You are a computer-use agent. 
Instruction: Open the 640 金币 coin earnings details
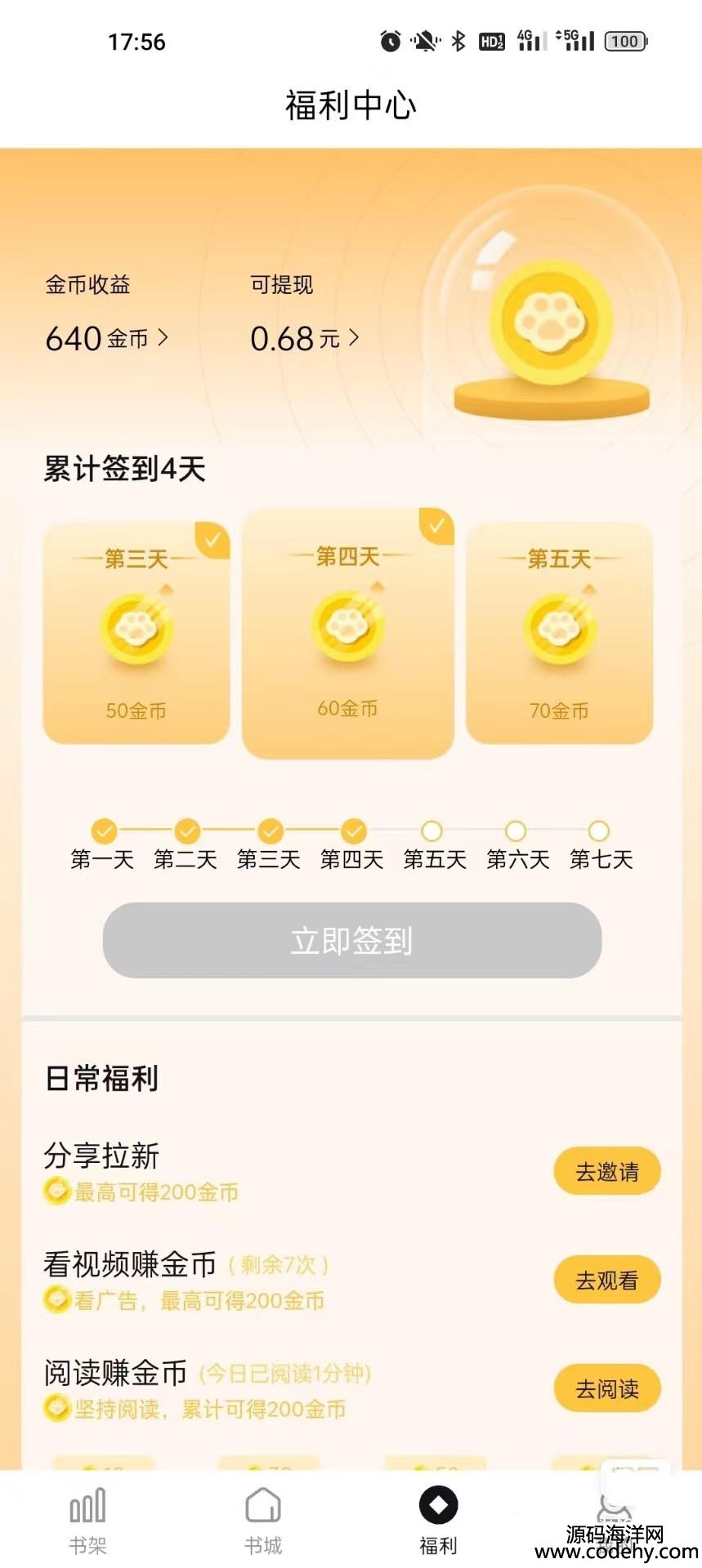tap(106, 337)
